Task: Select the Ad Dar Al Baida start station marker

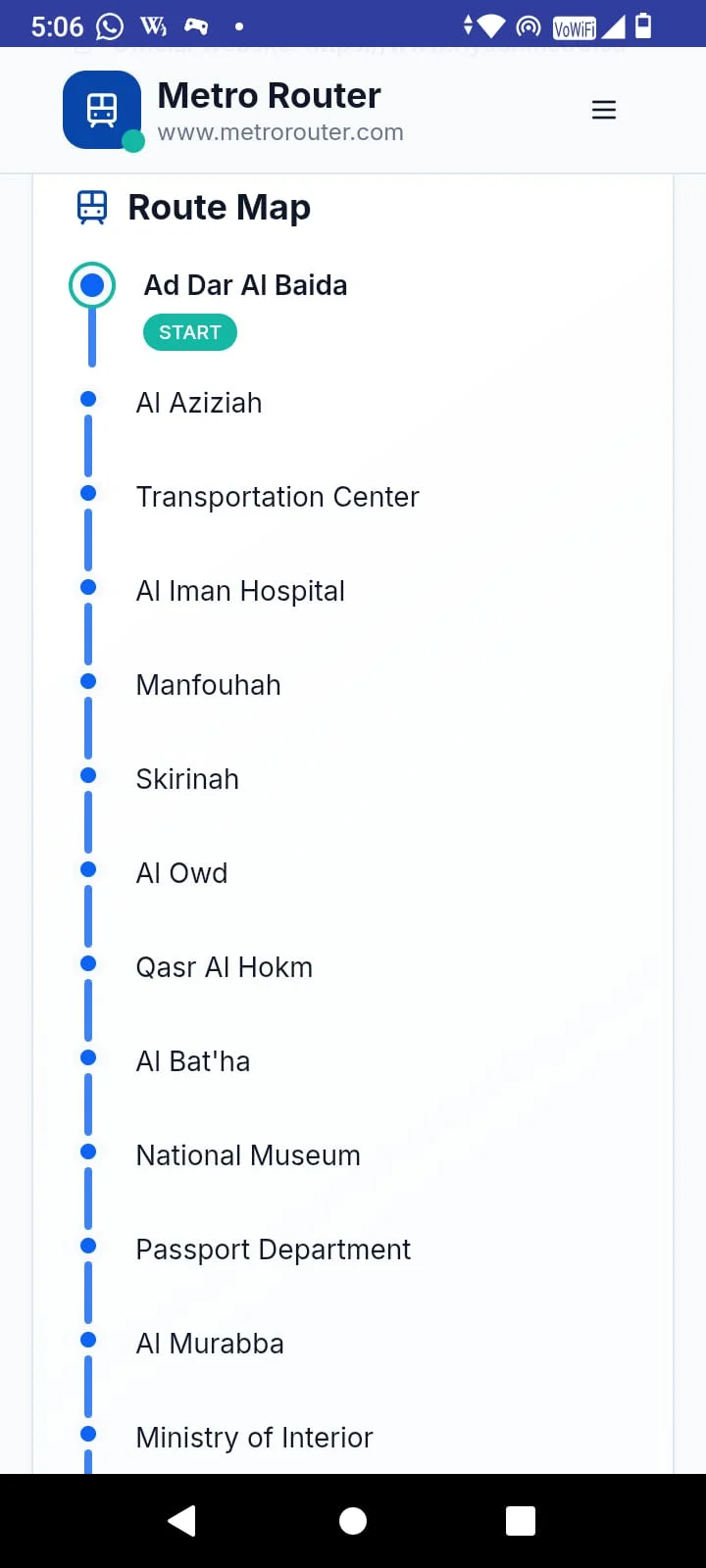Action: [92, 285]
